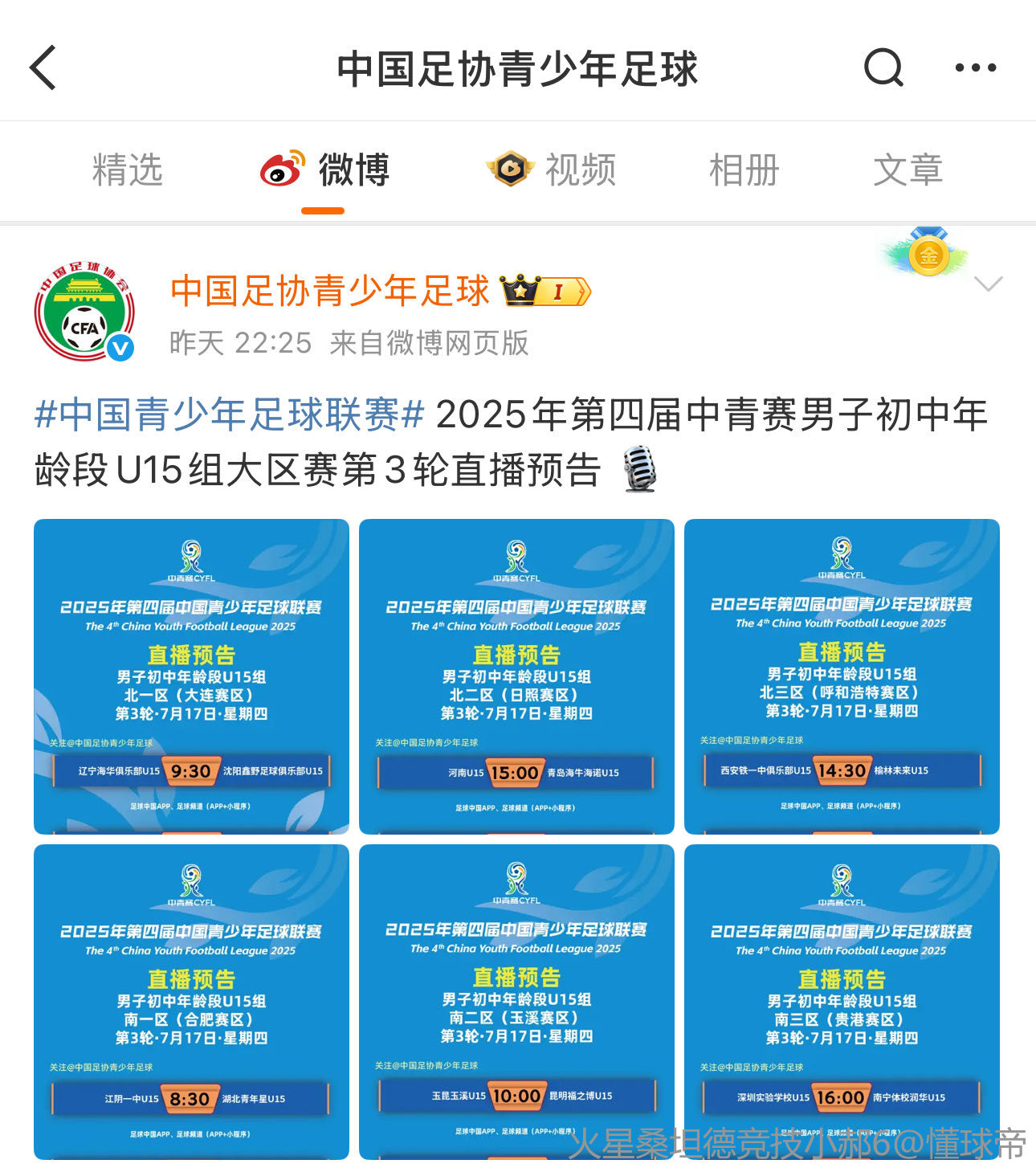Go back using the arrow icon
The height and width of the screenshot is (1172, 1036).
[x=44, y=67]
